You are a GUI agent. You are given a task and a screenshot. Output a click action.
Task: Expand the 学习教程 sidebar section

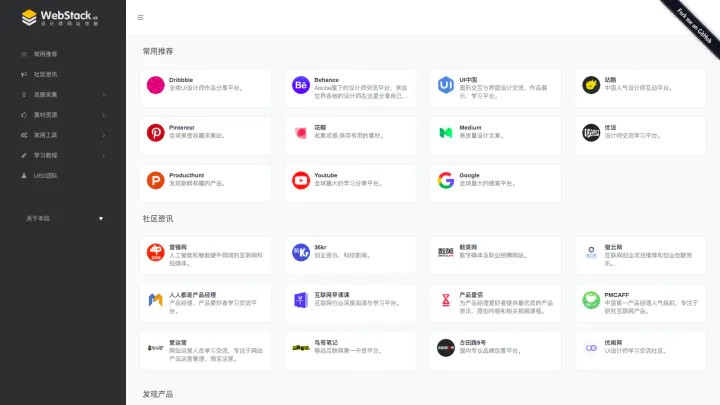[45, 155]
